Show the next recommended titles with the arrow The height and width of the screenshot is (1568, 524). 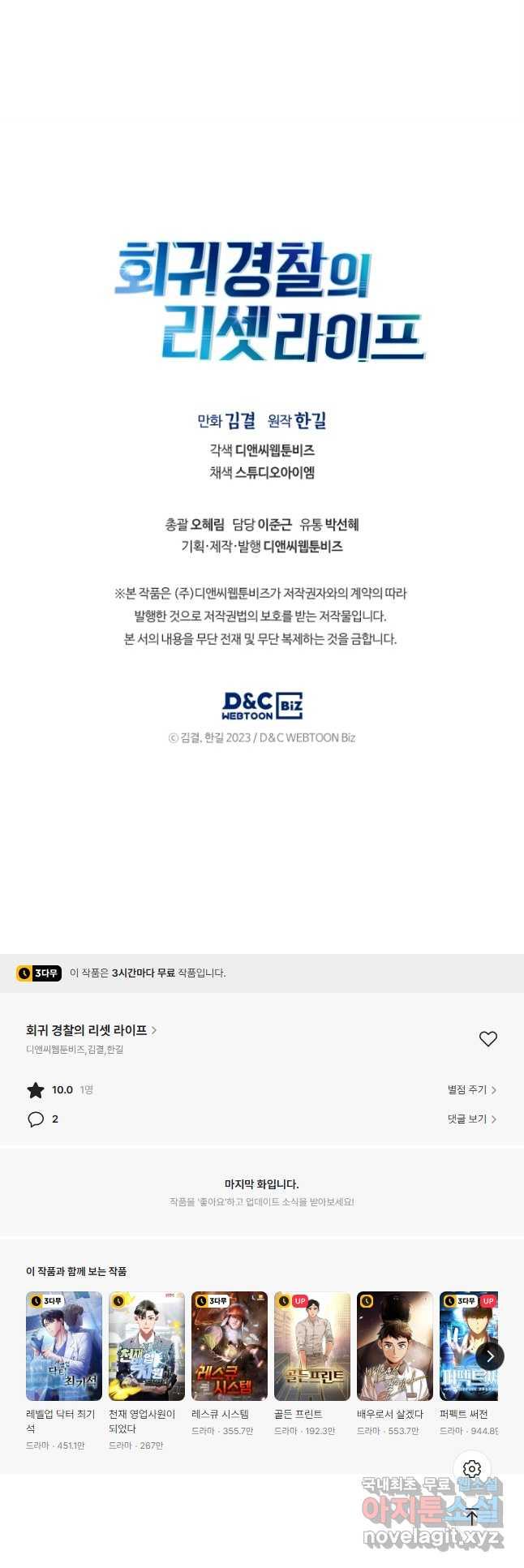point(489,1355)
